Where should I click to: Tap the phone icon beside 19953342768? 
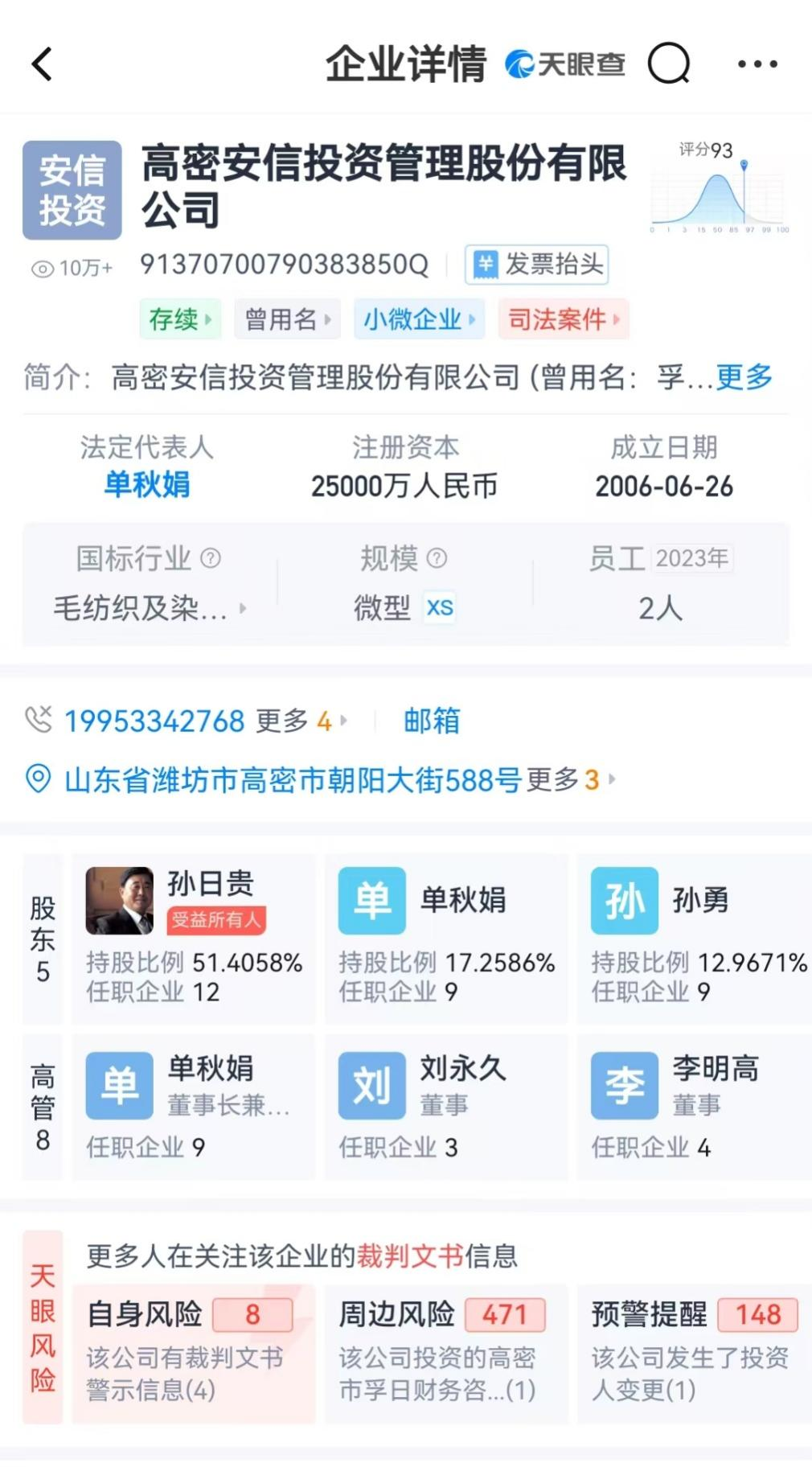pyautogui.click(x=40, y=721)
